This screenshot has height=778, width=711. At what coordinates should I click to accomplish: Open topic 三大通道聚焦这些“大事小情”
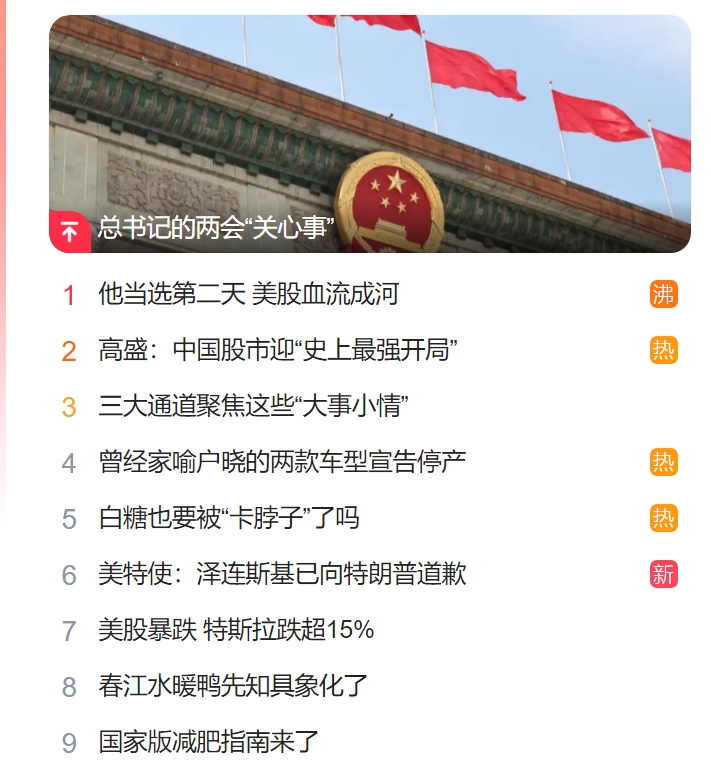pos(254,406)
